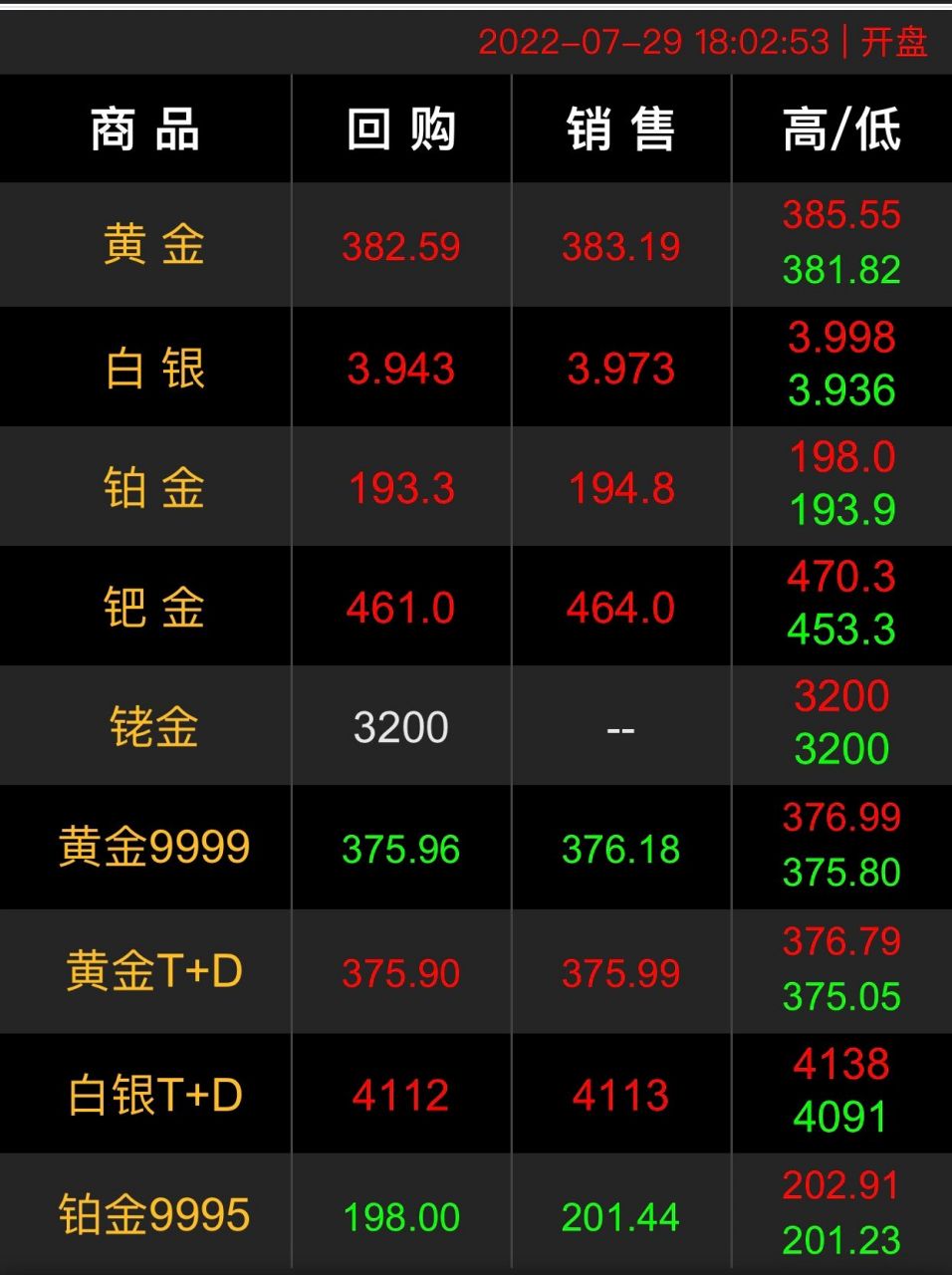Click the 高/低 column header
This screenshot has height=1275, width=952.
(839, 127)
